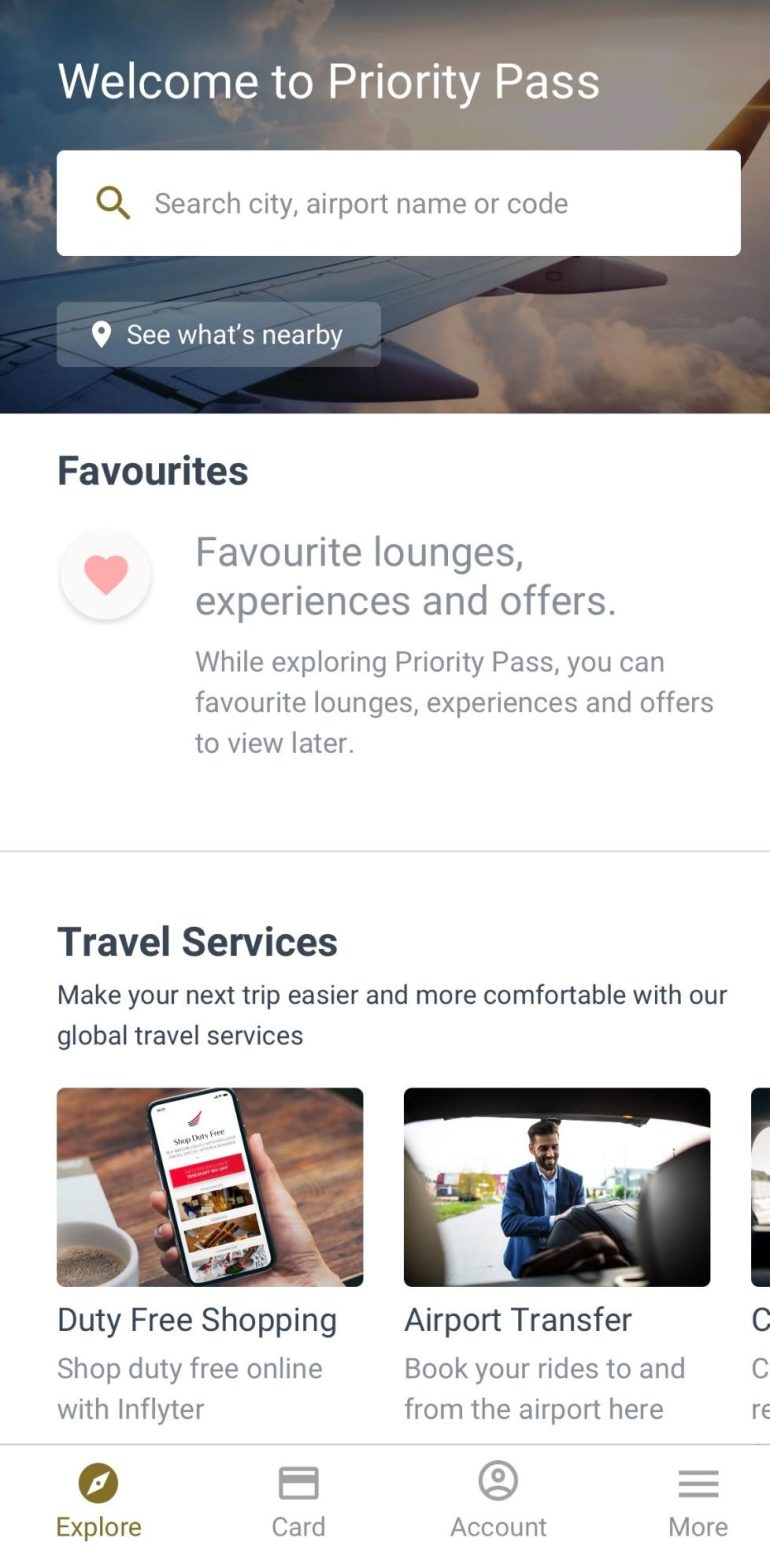Tap the airport search field
770x1557 pixels.
click(x=398, y=203)
